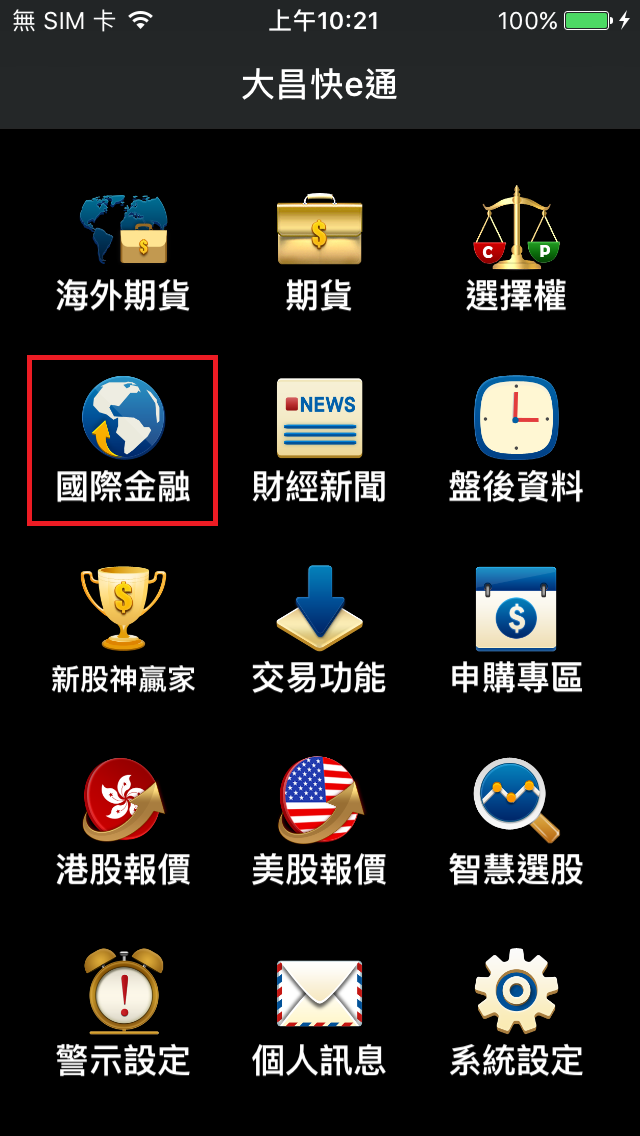
Task: Launch 新股神贏家
Action: click(123, 630)
